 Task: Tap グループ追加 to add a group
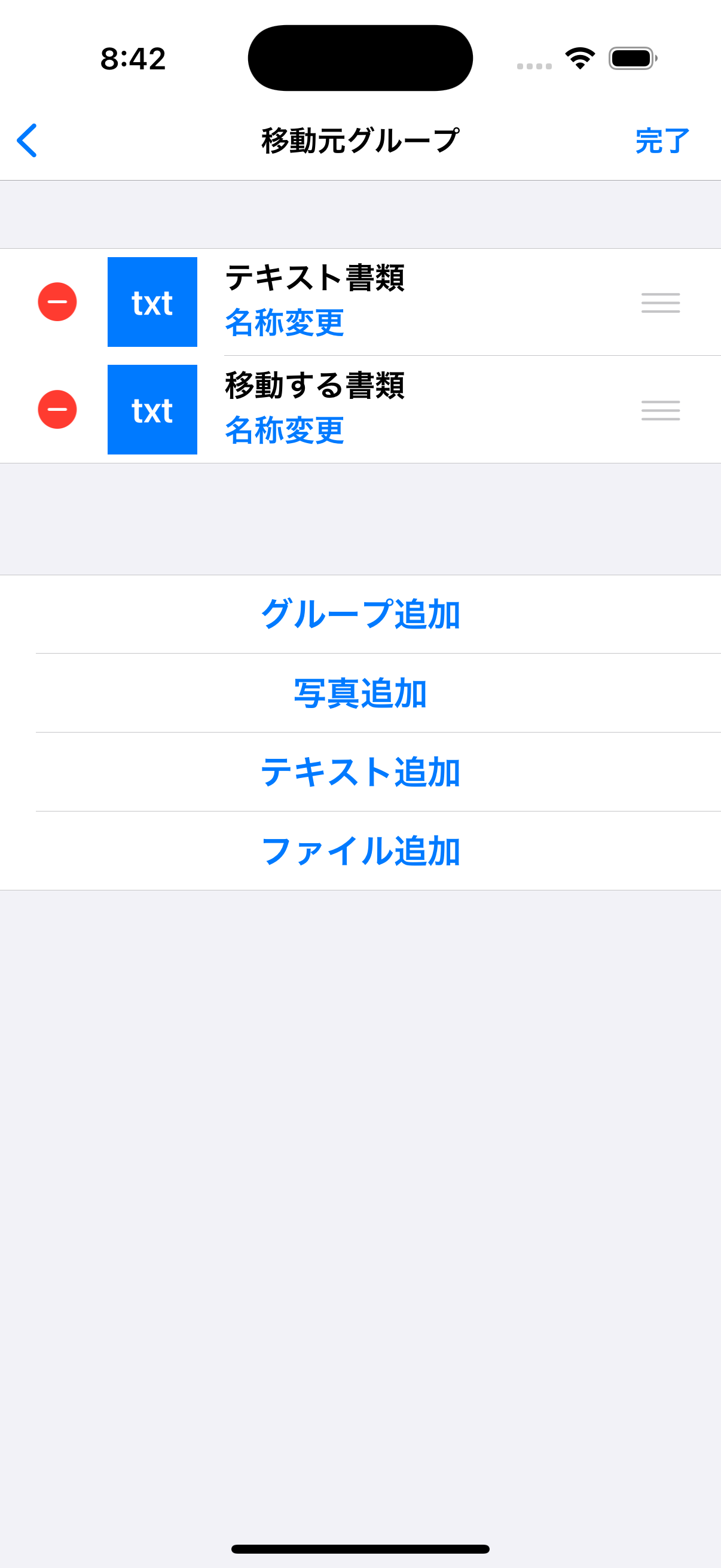coord(360,615)
